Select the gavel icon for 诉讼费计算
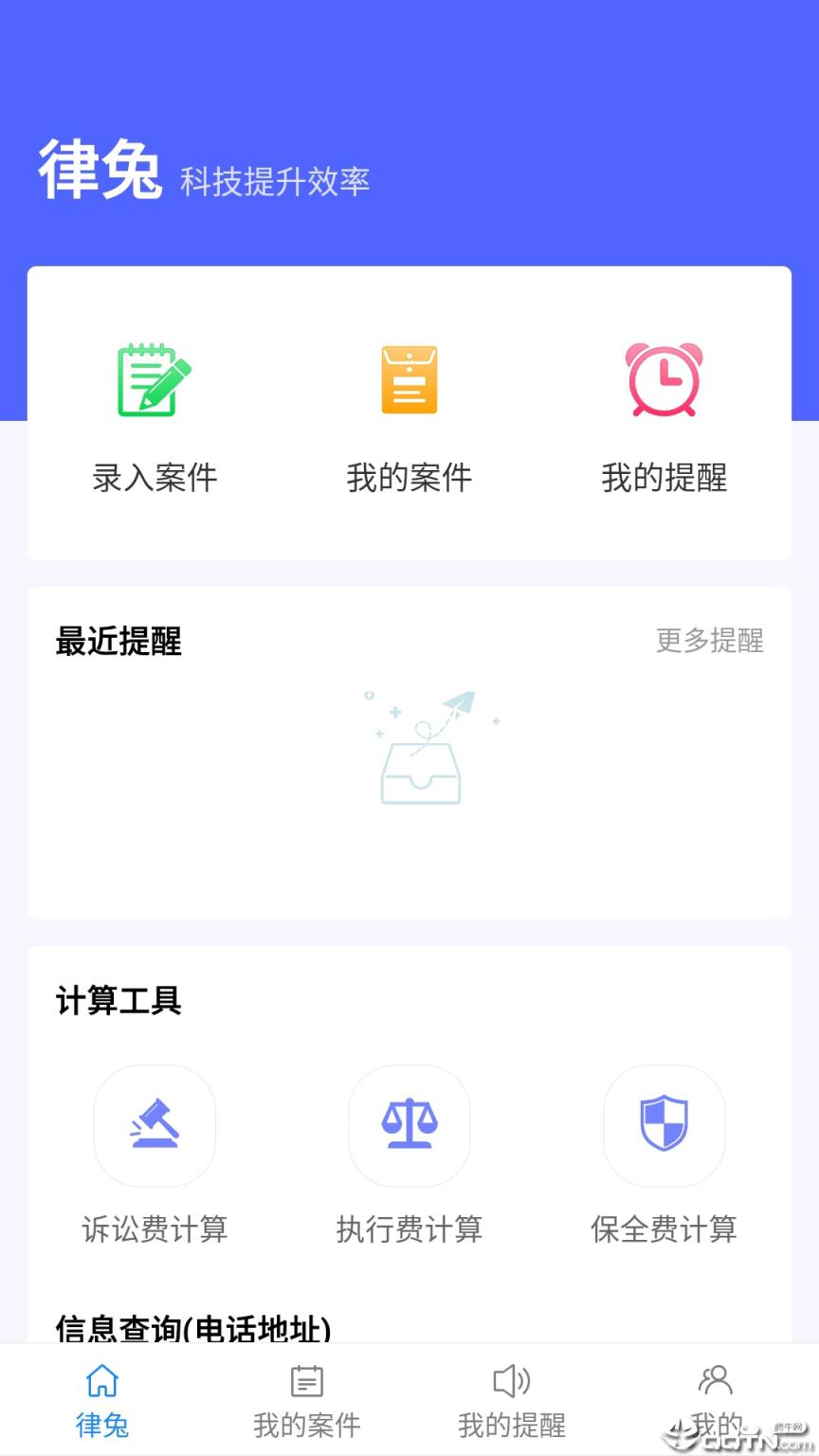The height and width of the screenshot is (1456, 819). (x=155, y=1125)
